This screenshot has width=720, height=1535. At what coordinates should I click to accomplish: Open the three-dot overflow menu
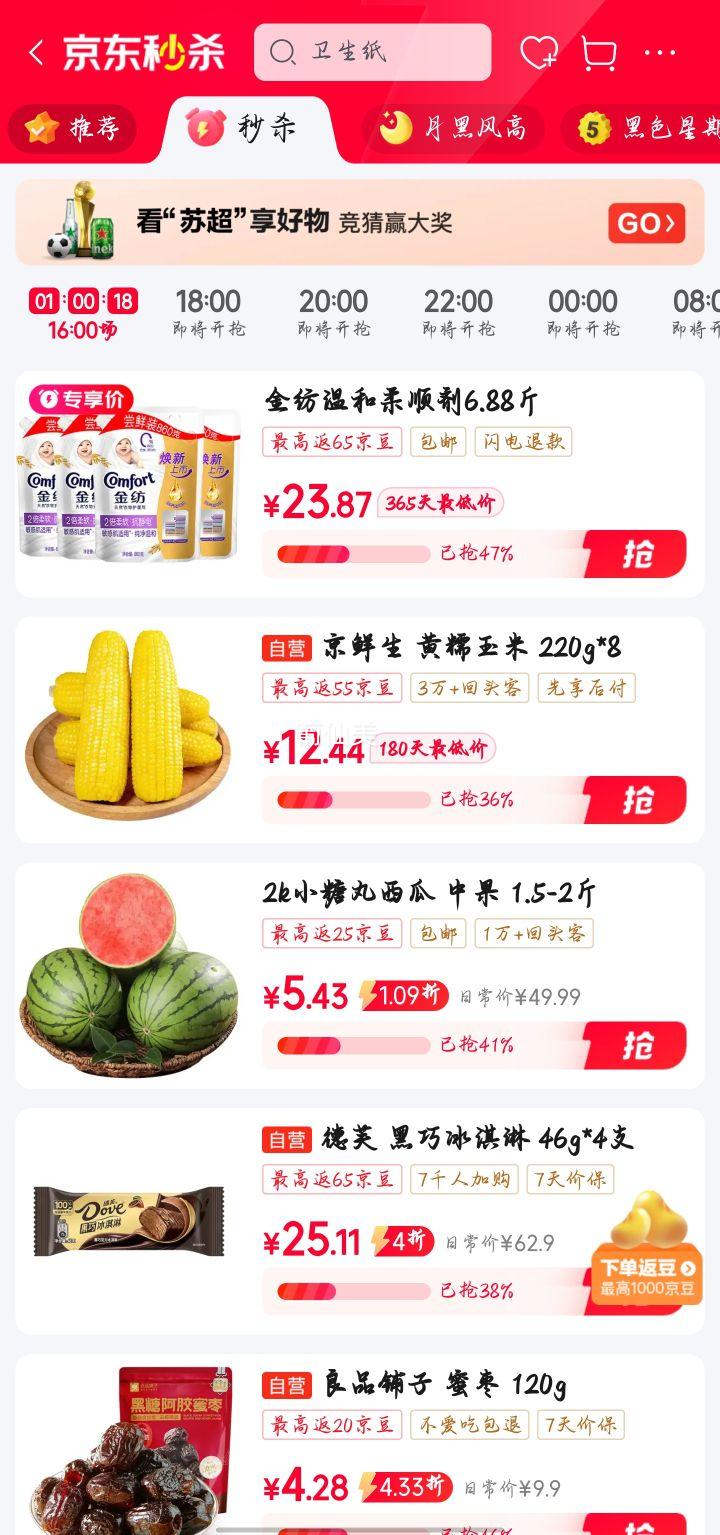point(660,53)
